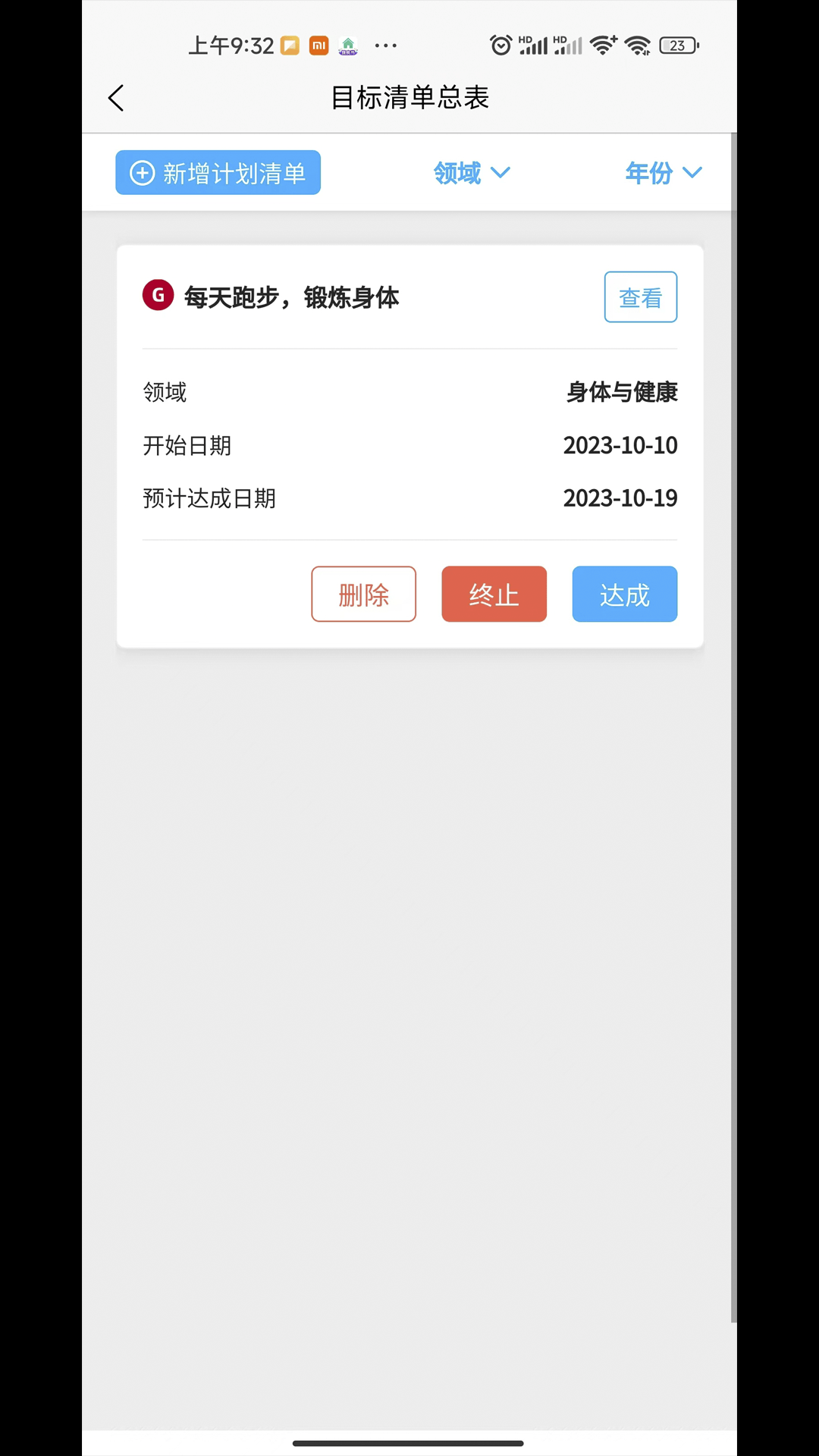
Task: Go back using the top-left arrow
Action: click(x=116, y=98)
